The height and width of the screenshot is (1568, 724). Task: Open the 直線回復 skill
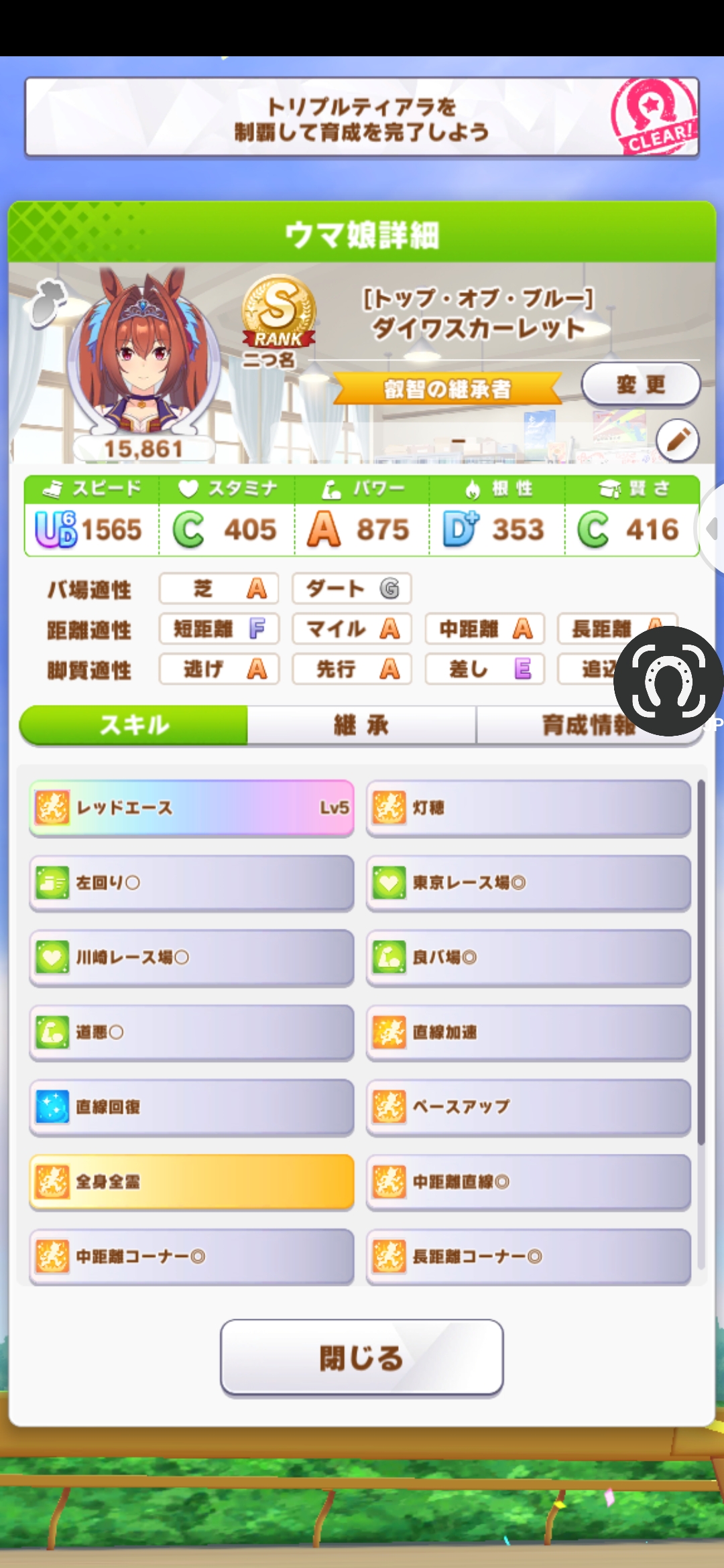click(192, 1107)
